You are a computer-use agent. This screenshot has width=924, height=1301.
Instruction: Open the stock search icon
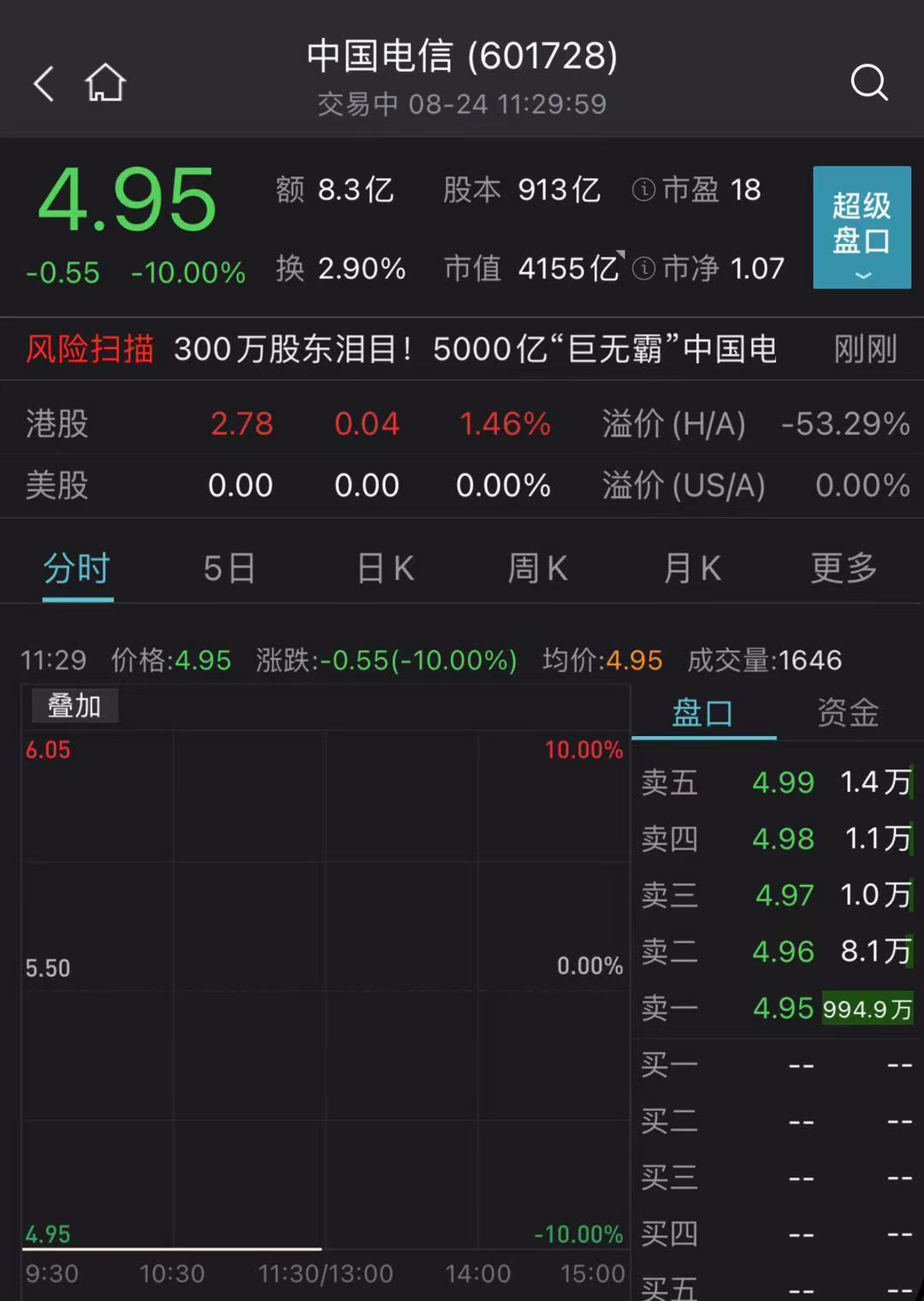pyautogui.click(x=869, y=83)
